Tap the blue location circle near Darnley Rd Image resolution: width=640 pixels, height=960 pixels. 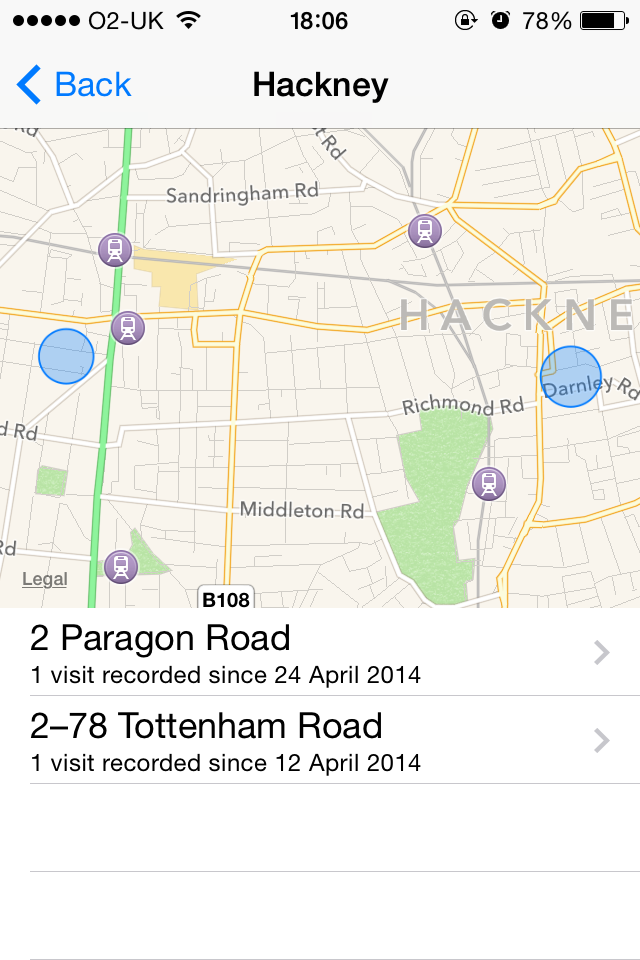pos(571,377)
